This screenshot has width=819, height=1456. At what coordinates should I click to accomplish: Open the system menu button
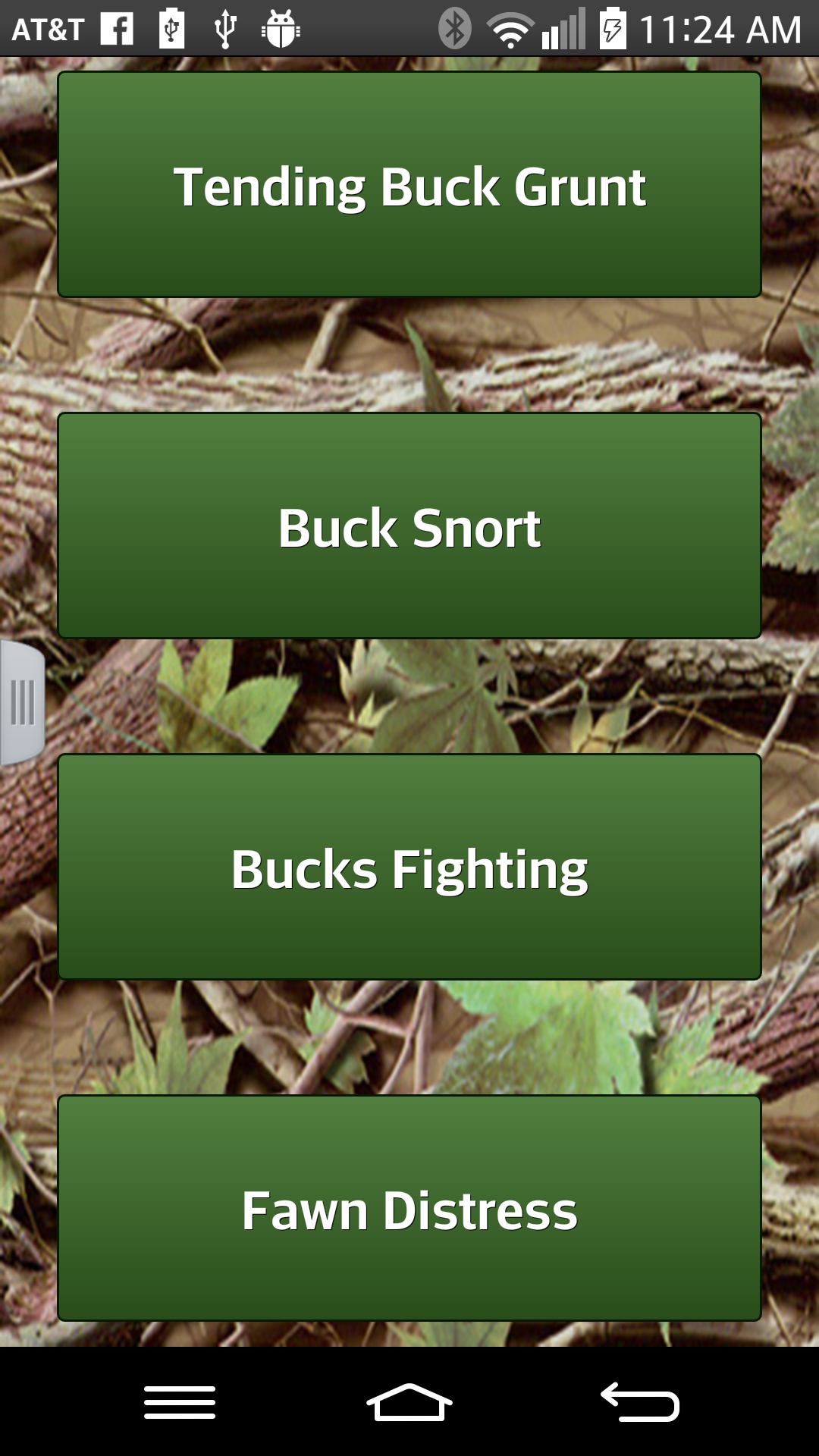pyautogui.click(x=180, y=1401)
